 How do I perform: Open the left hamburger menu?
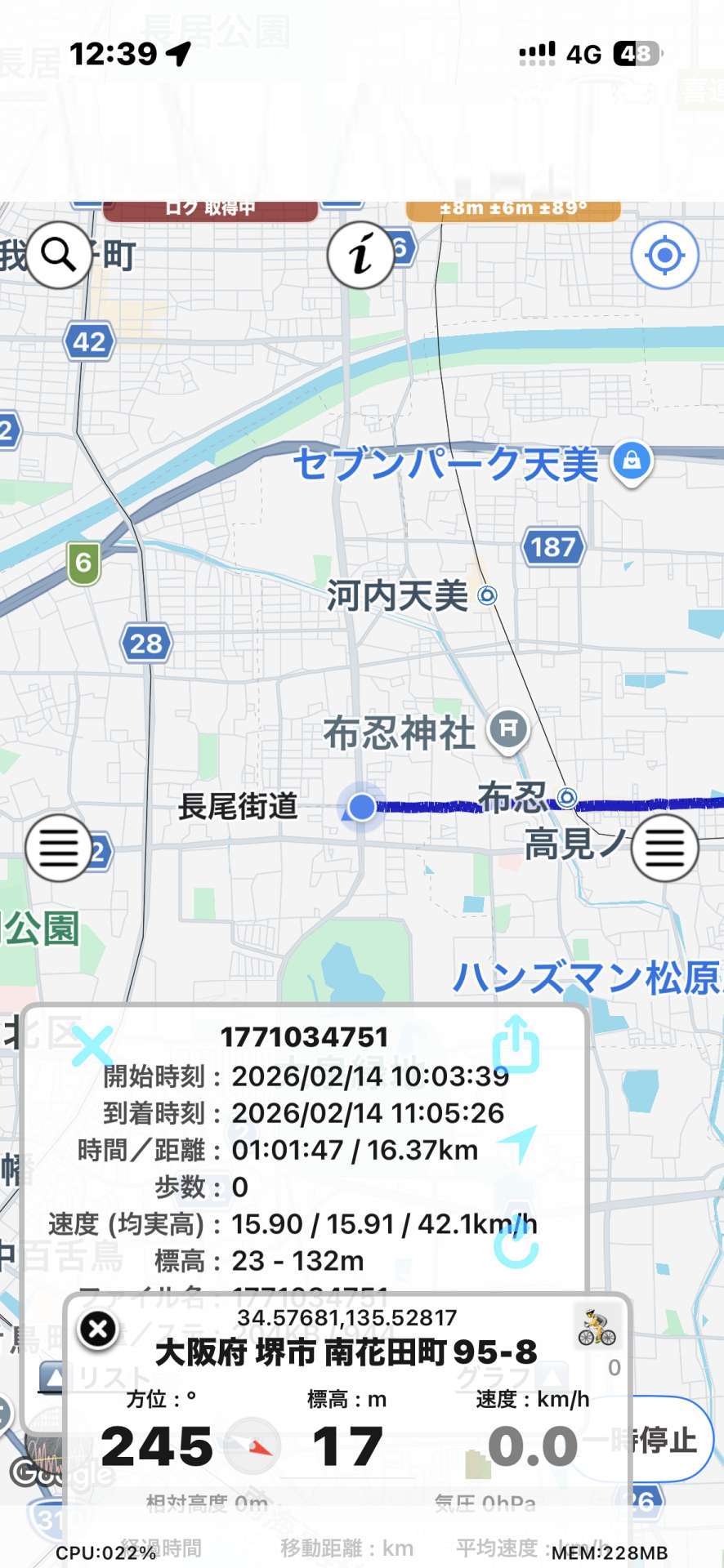click(58, 848)
